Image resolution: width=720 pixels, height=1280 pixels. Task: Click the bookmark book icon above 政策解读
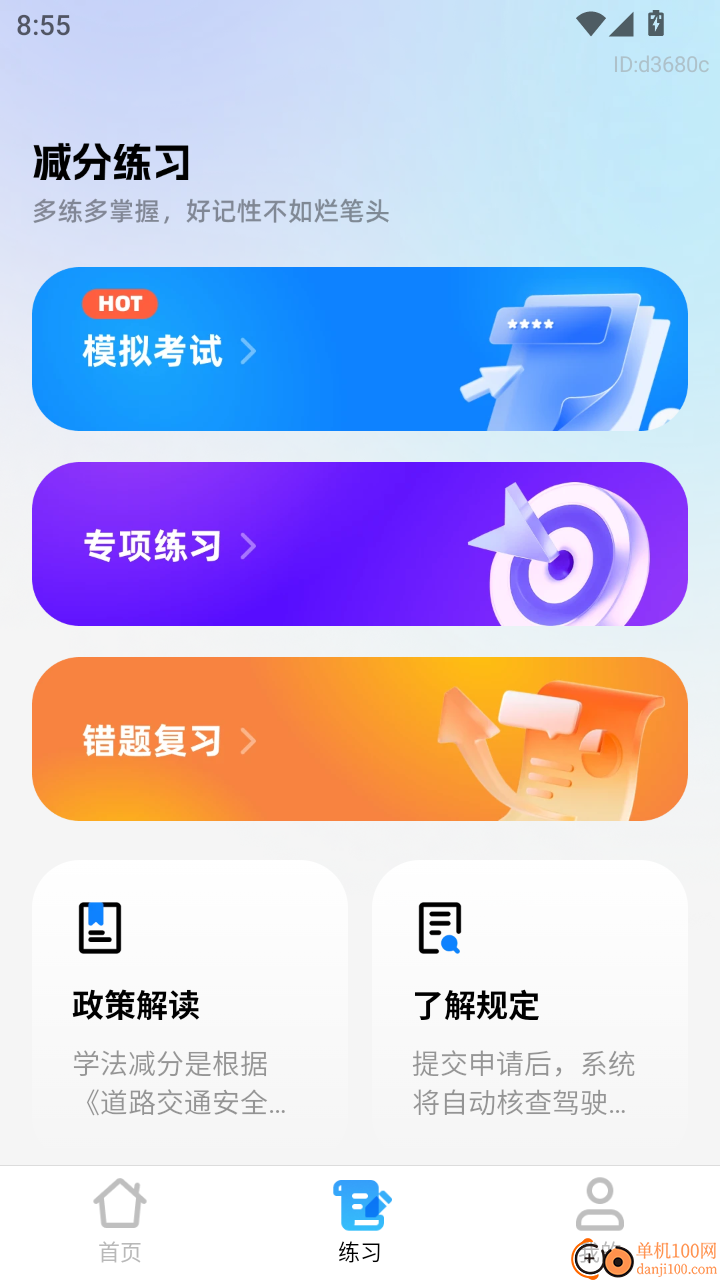[x=99, y=927]
